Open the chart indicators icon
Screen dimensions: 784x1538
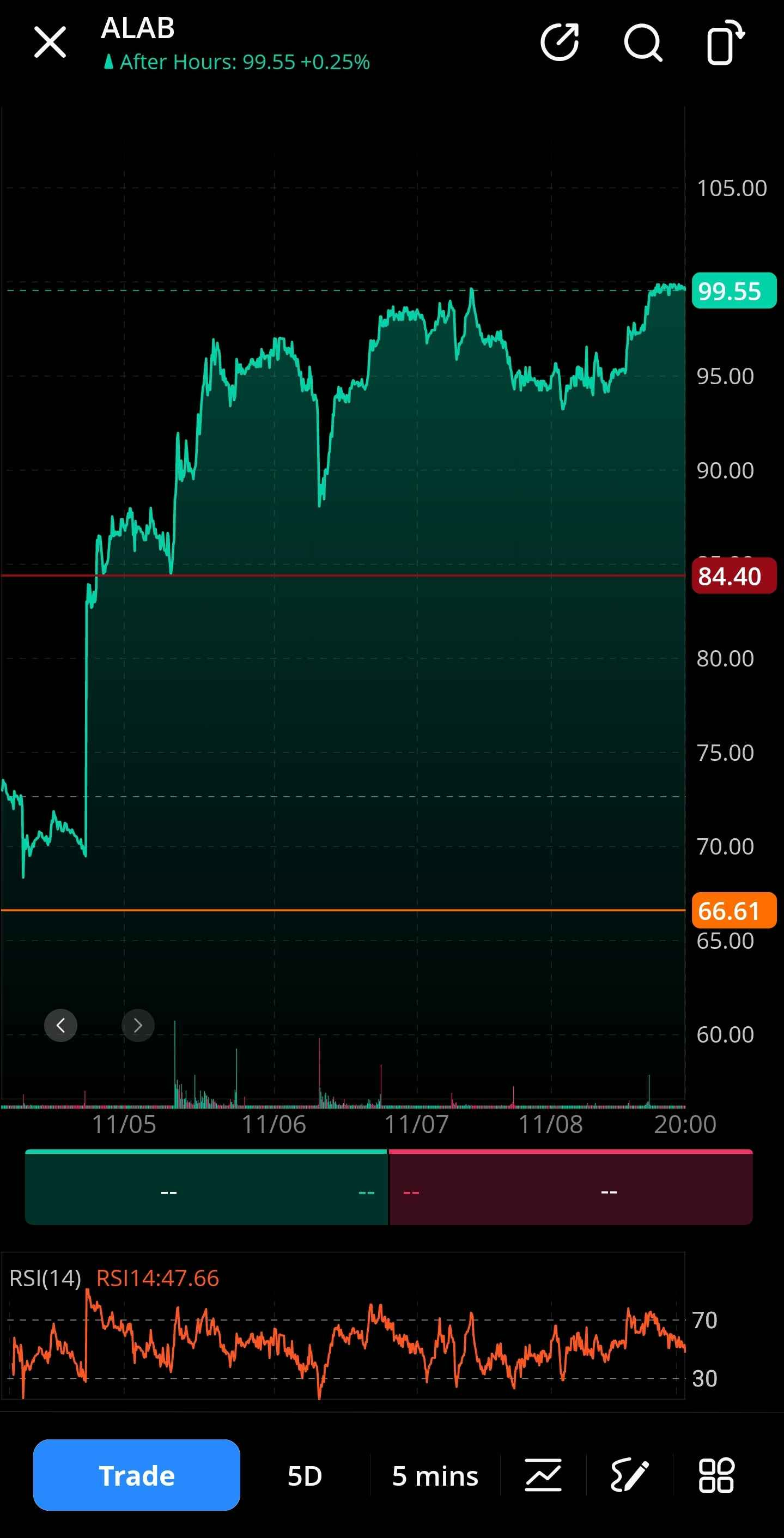pyautogui.click(x=543, y=1475)
